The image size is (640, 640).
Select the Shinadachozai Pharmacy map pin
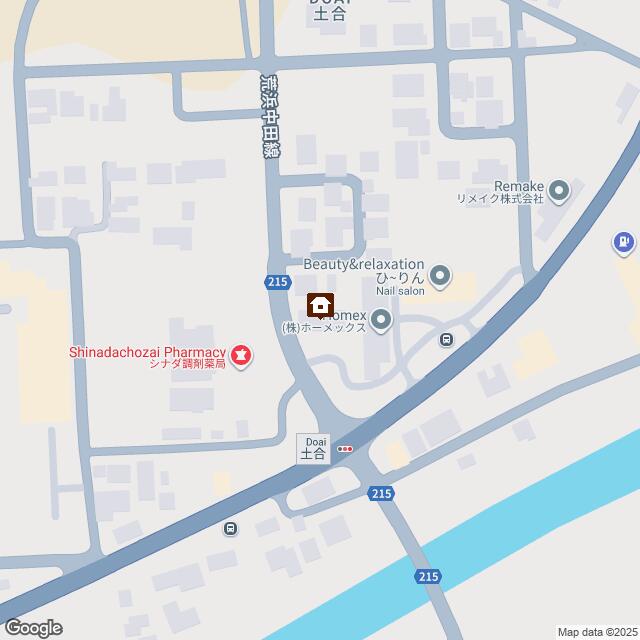pos(240,353)
